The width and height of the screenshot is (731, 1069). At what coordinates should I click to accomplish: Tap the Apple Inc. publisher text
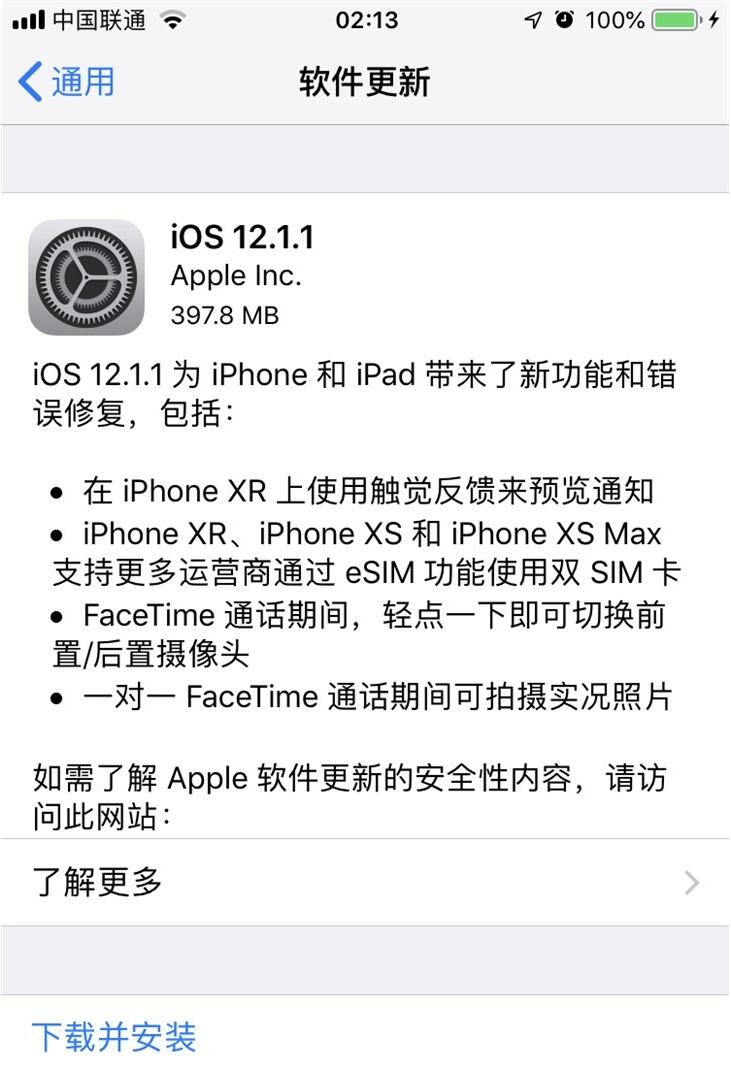click(x=236, y=275)
